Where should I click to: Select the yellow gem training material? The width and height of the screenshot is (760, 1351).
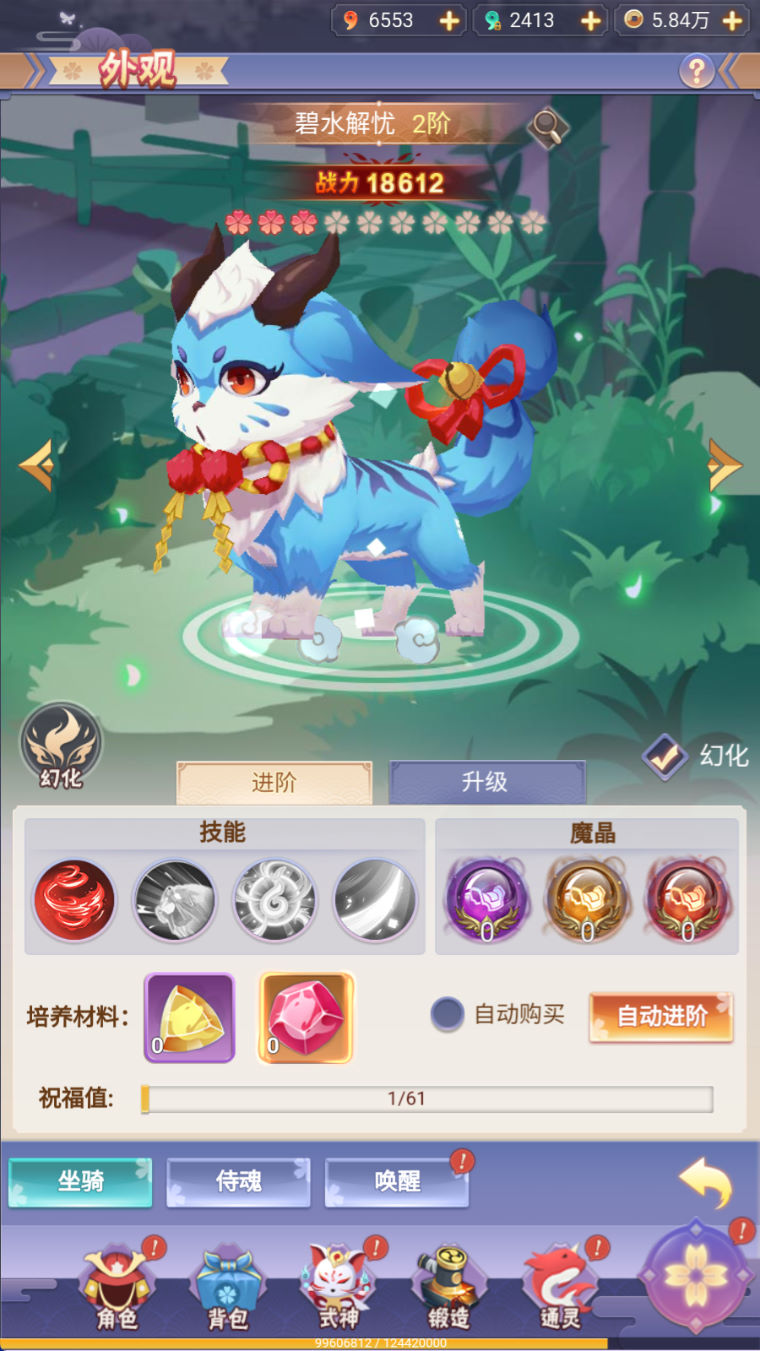[x=190, y=1017]
